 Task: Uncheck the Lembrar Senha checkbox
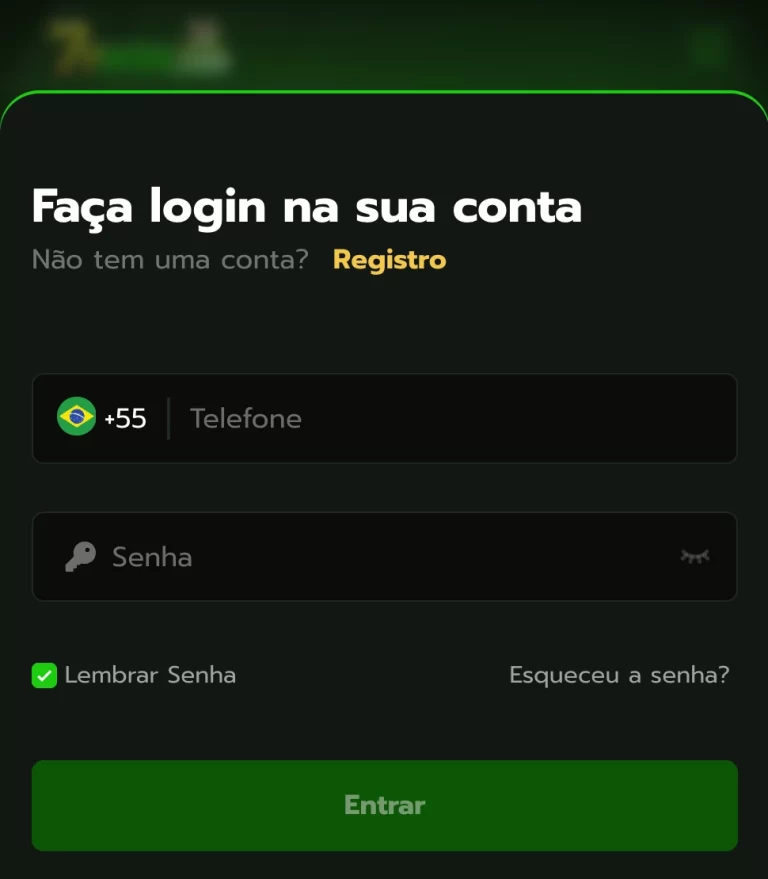point(42,676)
